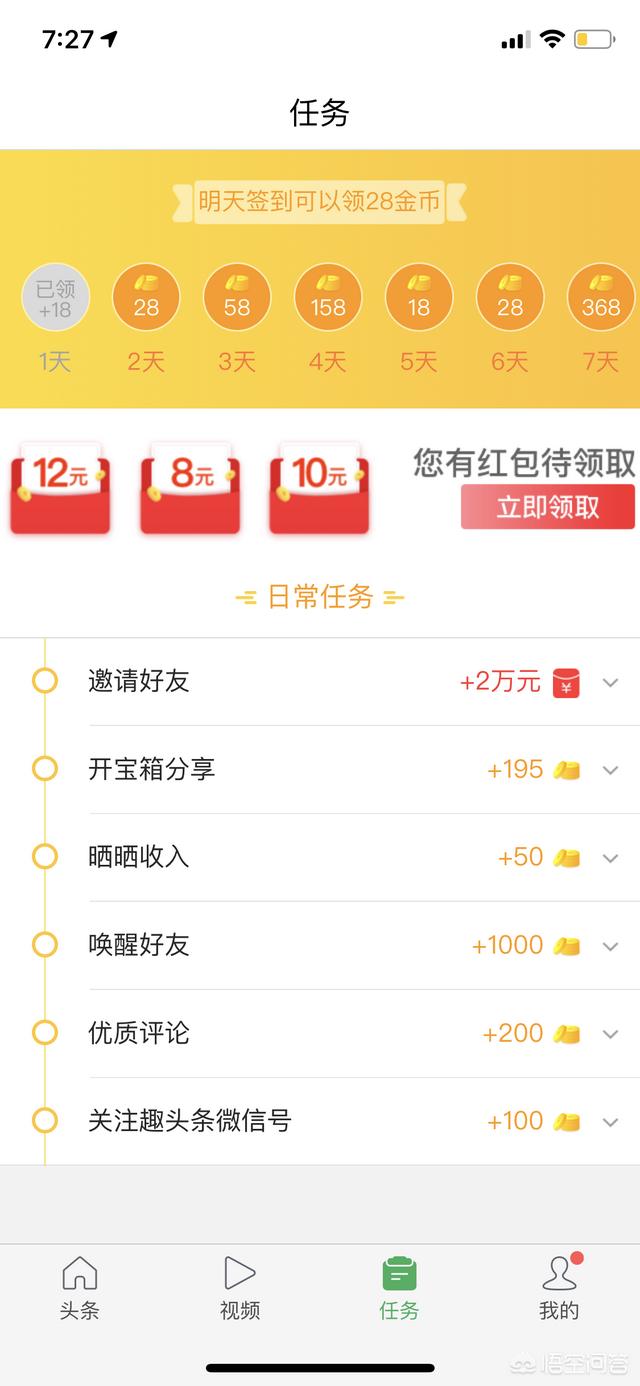Tap the 立即领取 red packet button
Screen dimensions: 640x1386
tap(547, 507)
